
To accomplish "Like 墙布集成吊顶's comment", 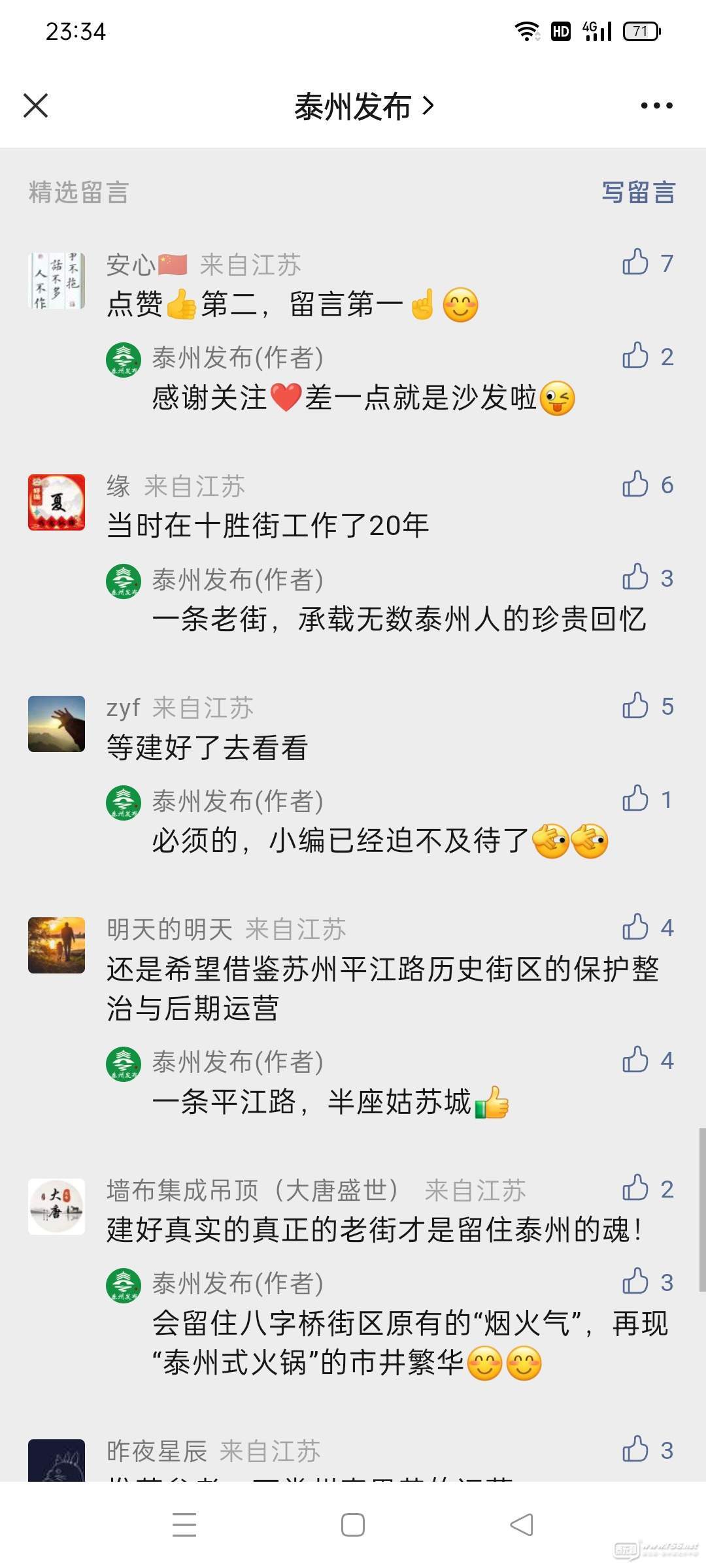I will click(635, 1188).
